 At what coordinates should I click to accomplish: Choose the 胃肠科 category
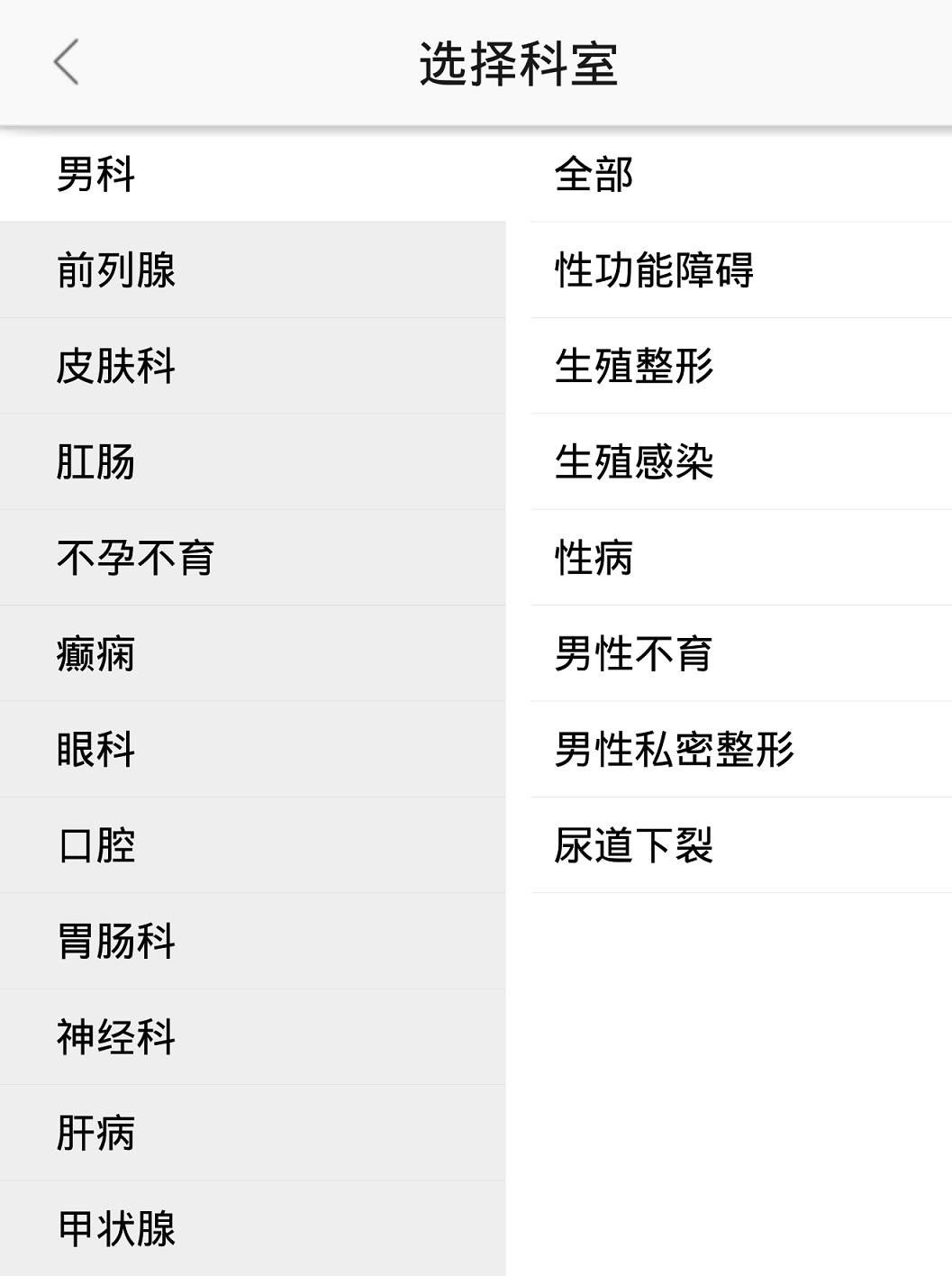tap(116, 941)
